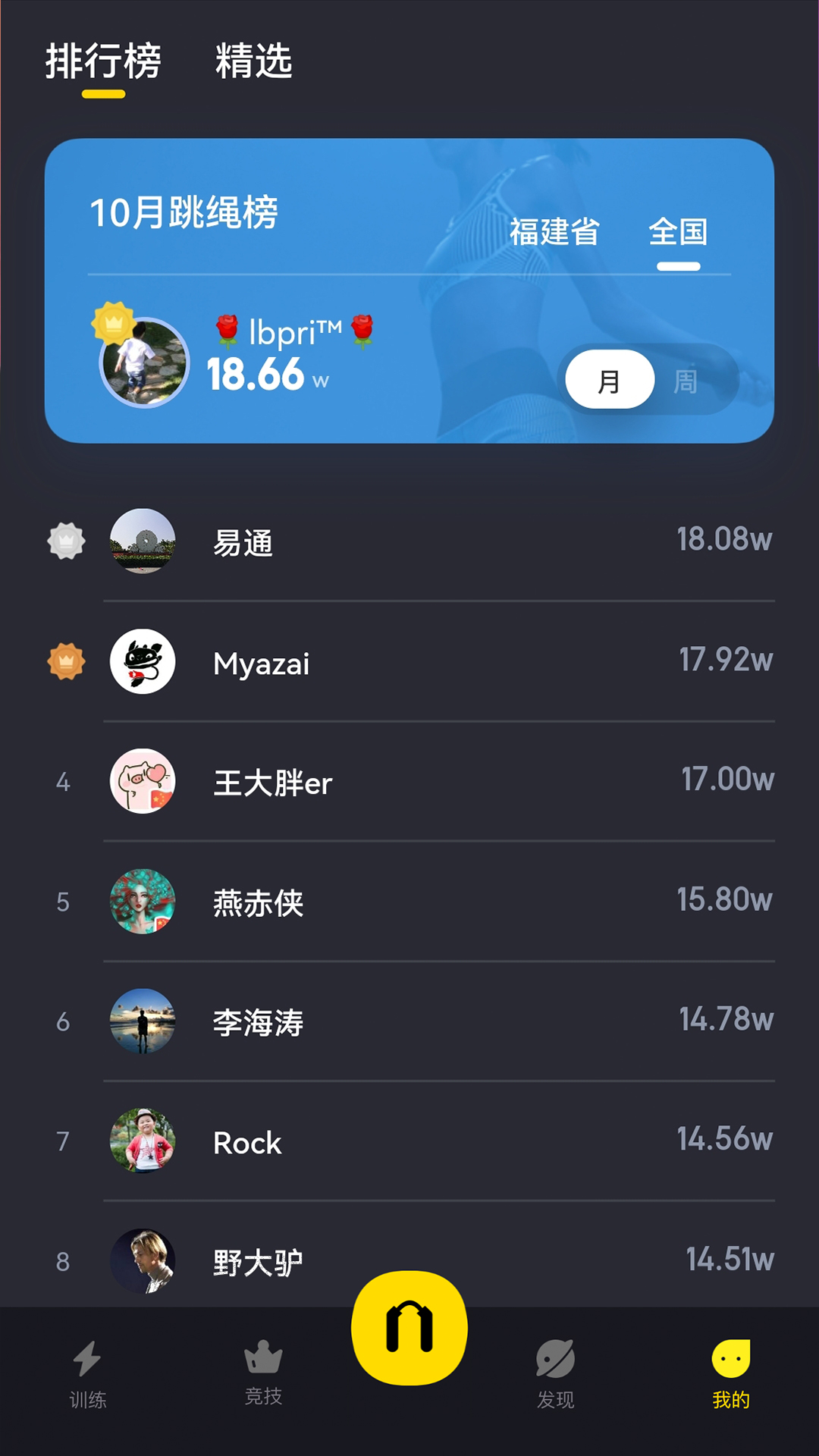Select the 全国 ranking tab
Viewport: 819px width, 1456px height.
click(x=678, y=232)
